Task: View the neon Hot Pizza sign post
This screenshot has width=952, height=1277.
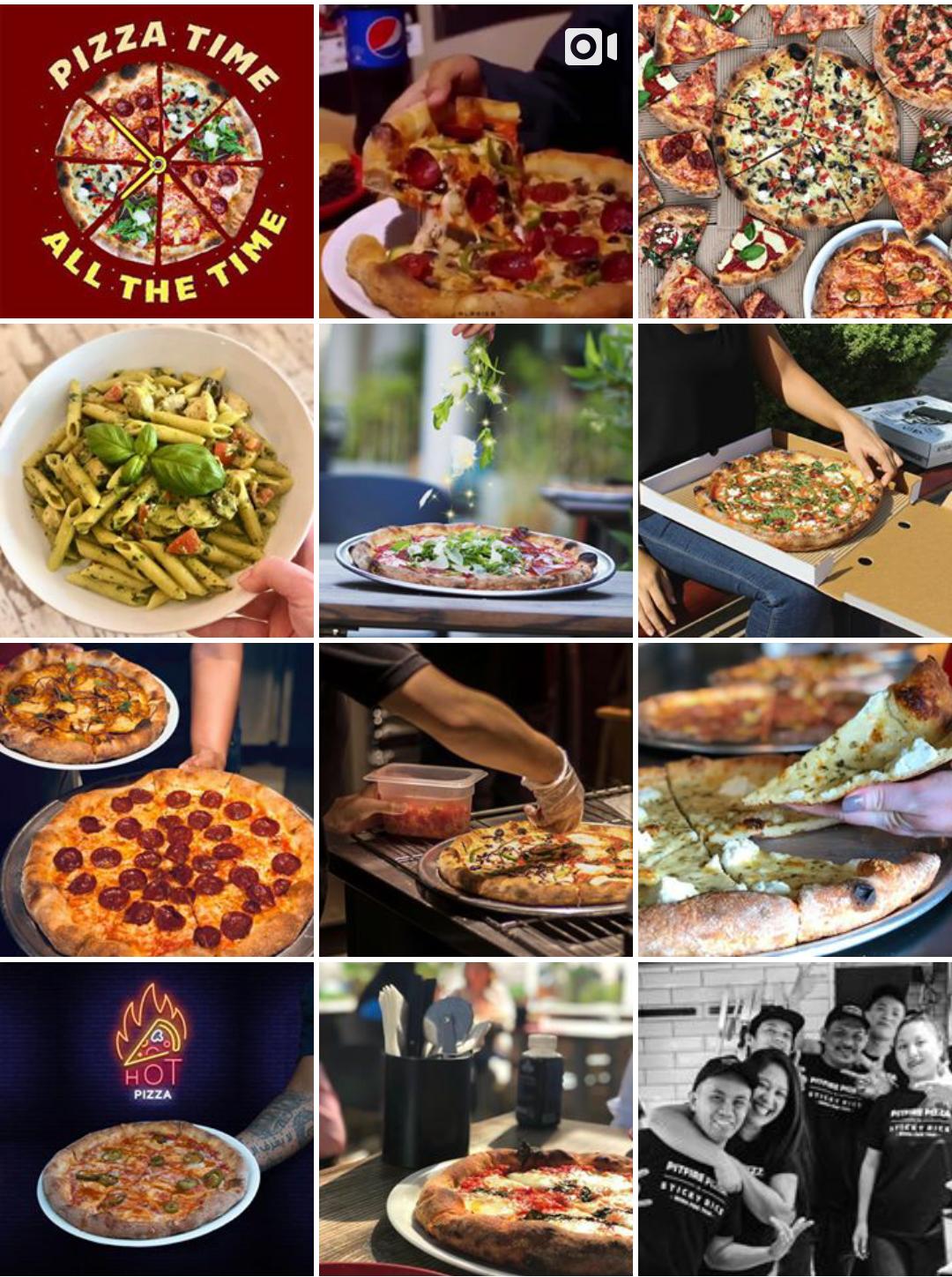Action: coord(157,1118)
